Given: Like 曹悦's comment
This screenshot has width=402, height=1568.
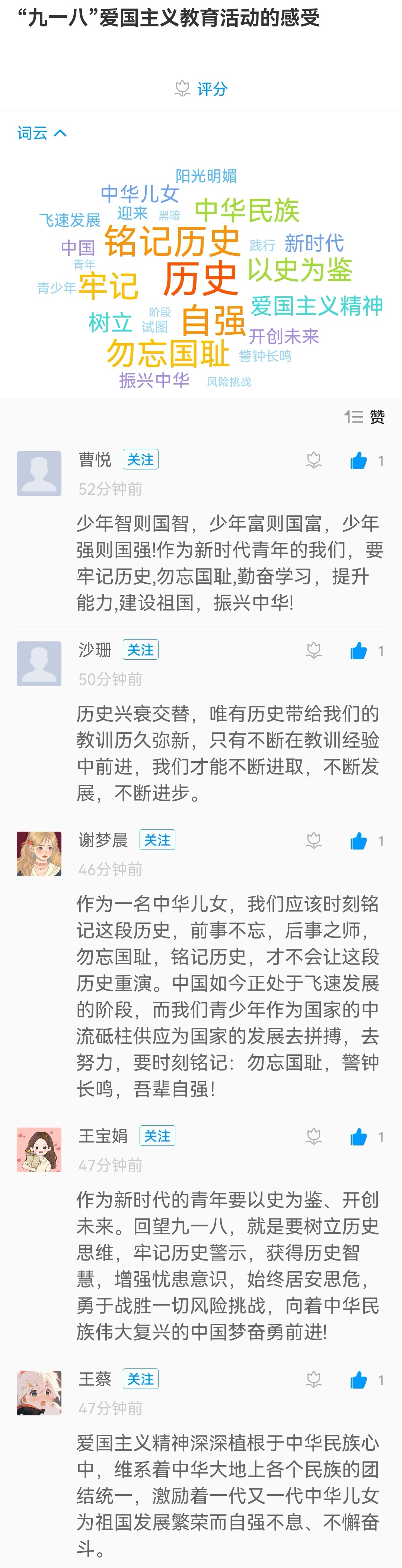Looking at the screenshot, I should click(359, 461).
